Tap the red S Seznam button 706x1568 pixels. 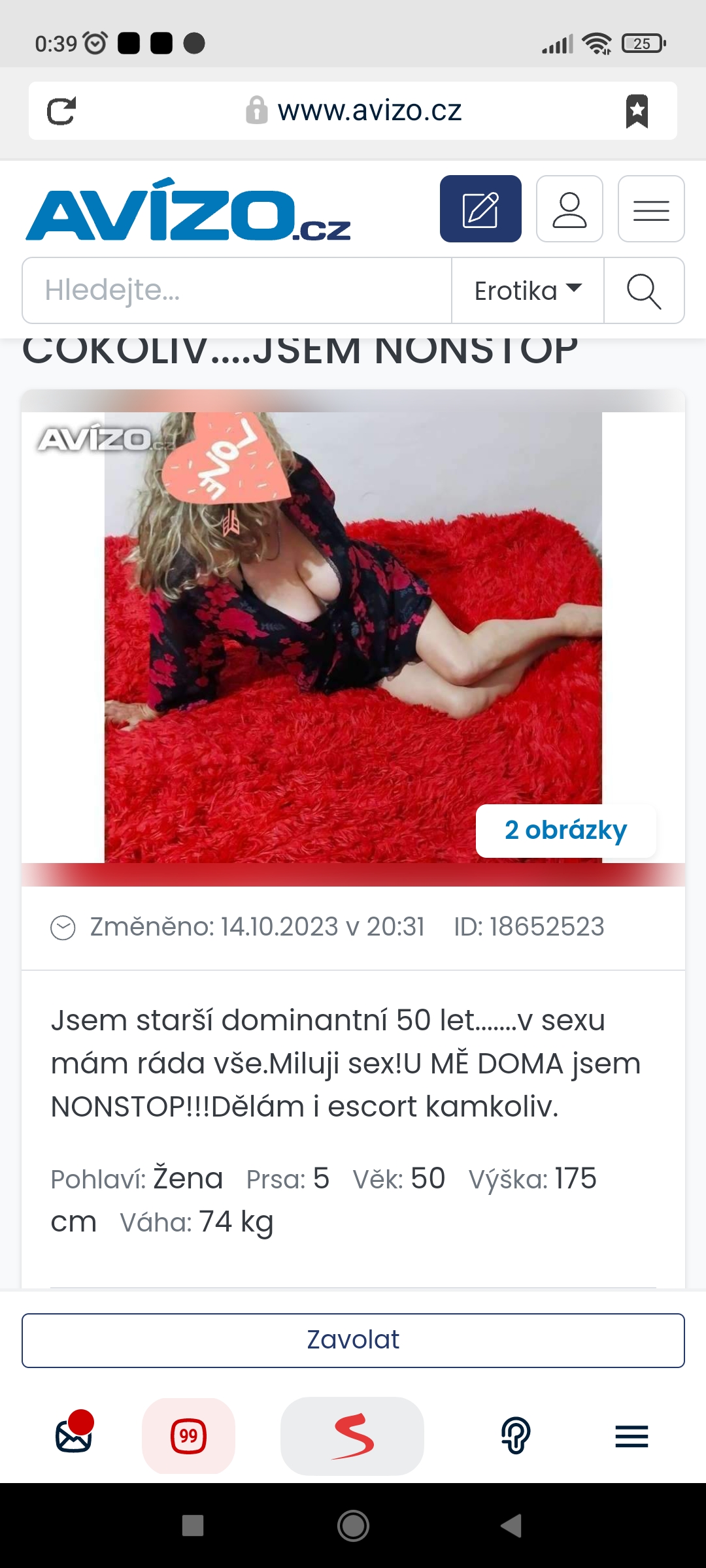352,1436
